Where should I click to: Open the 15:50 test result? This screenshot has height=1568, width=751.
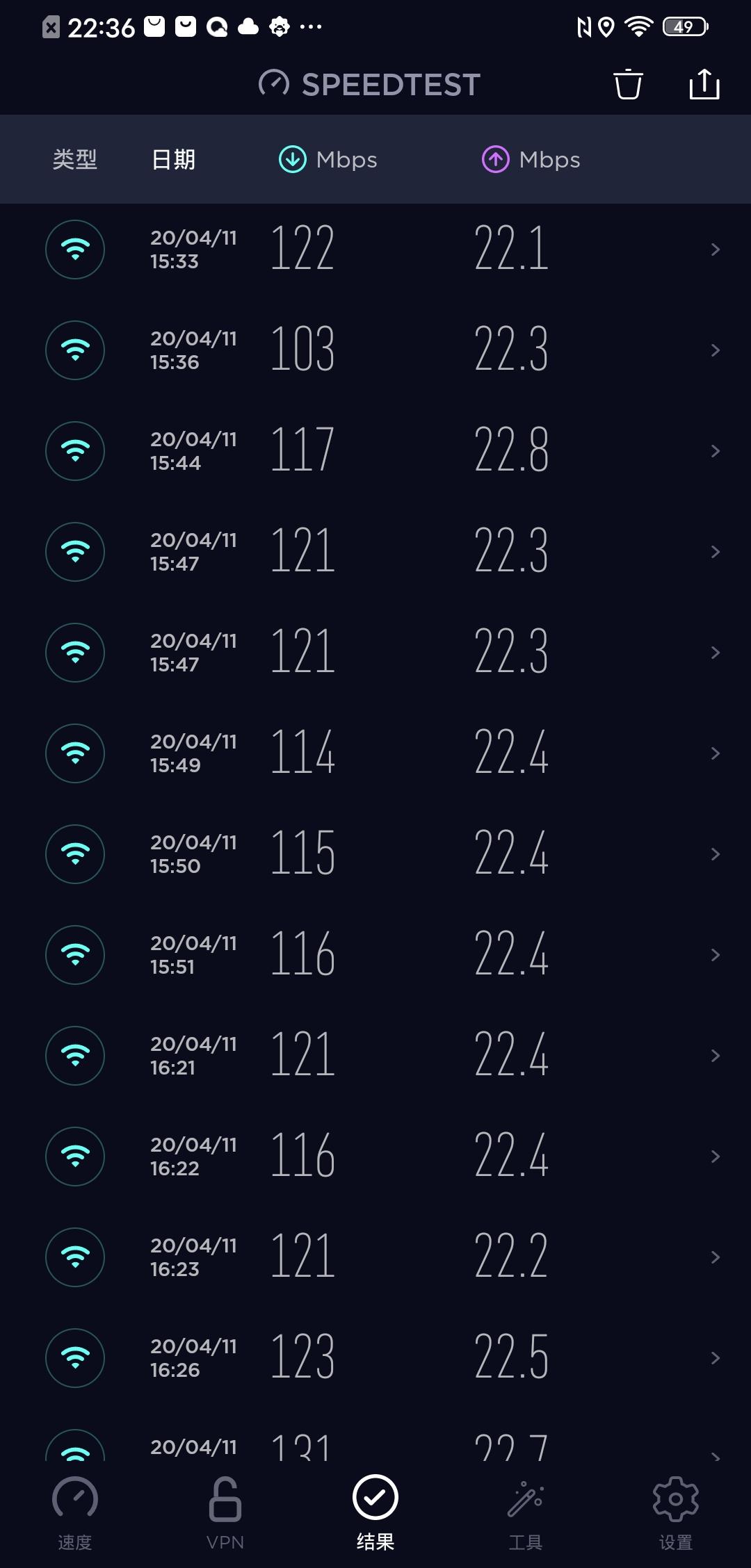(x=375, y=854)
